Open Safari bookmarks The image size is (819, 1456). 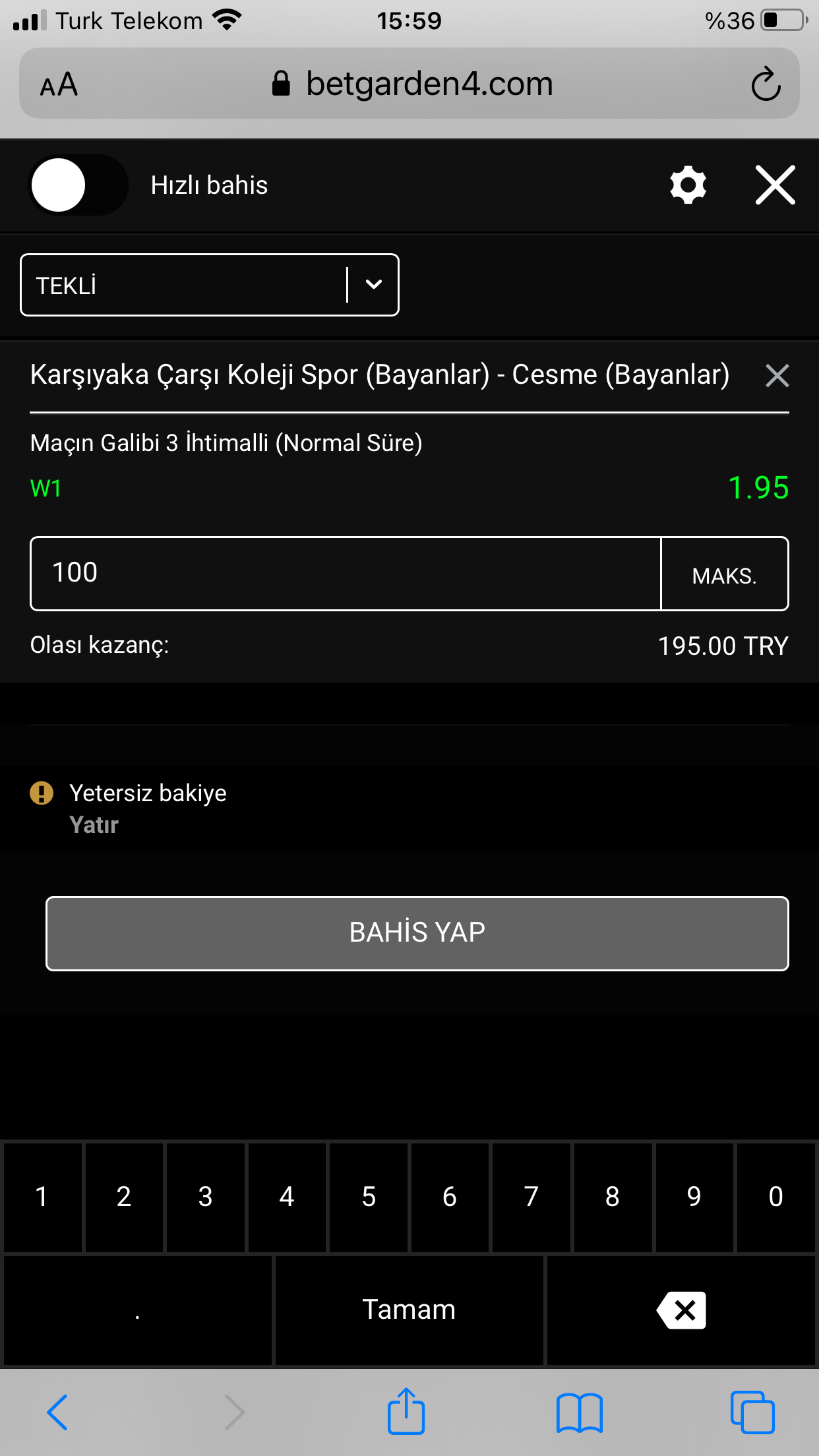click(x=579, y=1412)
